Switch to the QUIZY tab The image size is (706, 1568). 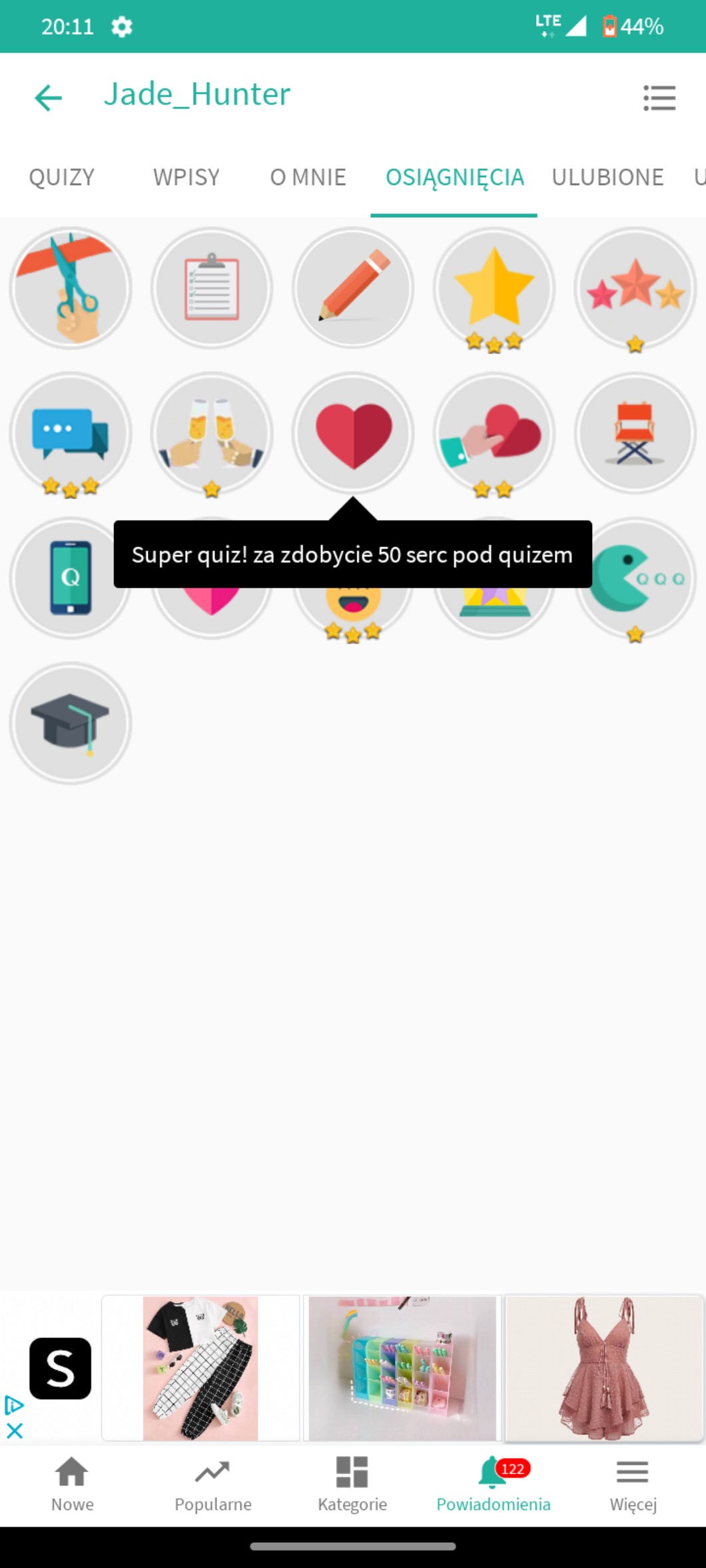click(x=61, y=177)
